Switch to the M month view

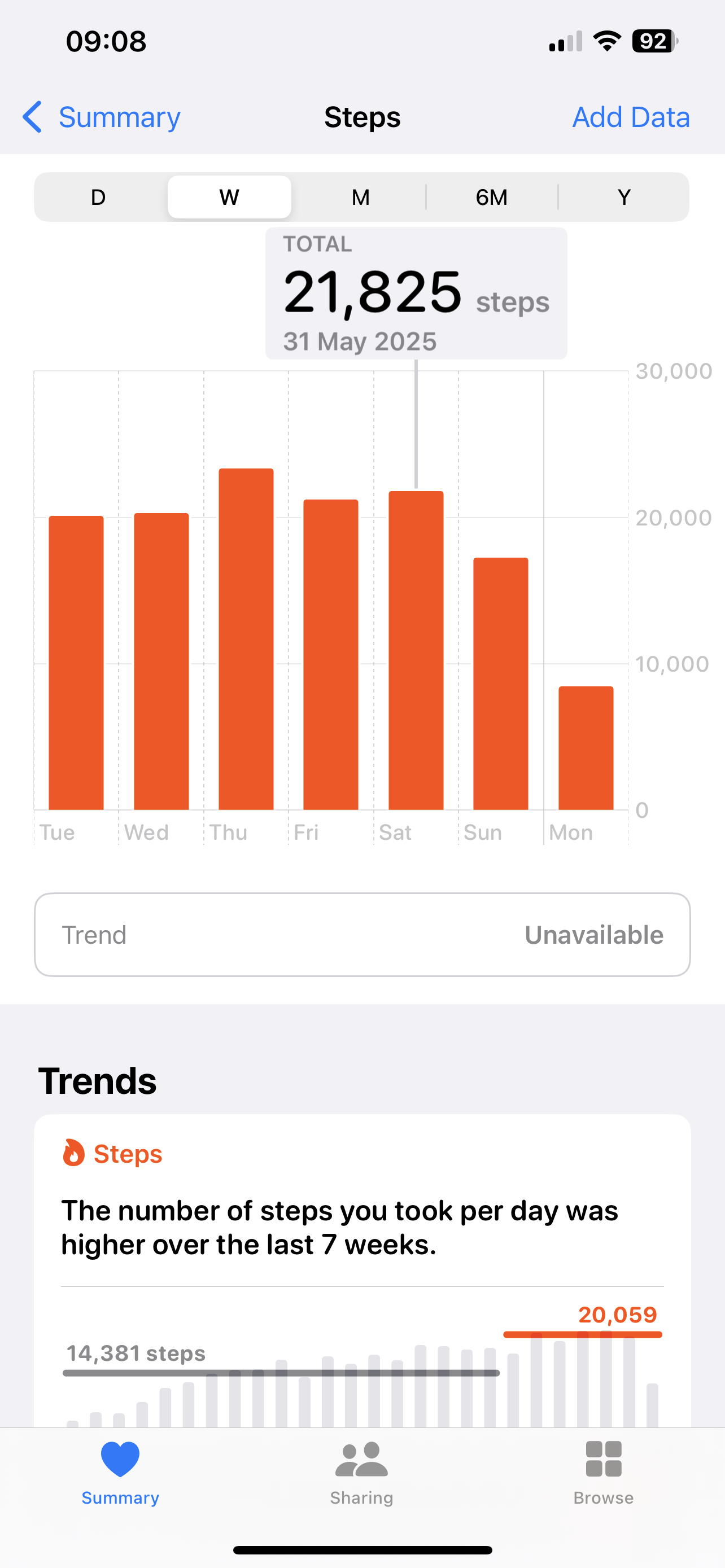click(x=361, y=197)
